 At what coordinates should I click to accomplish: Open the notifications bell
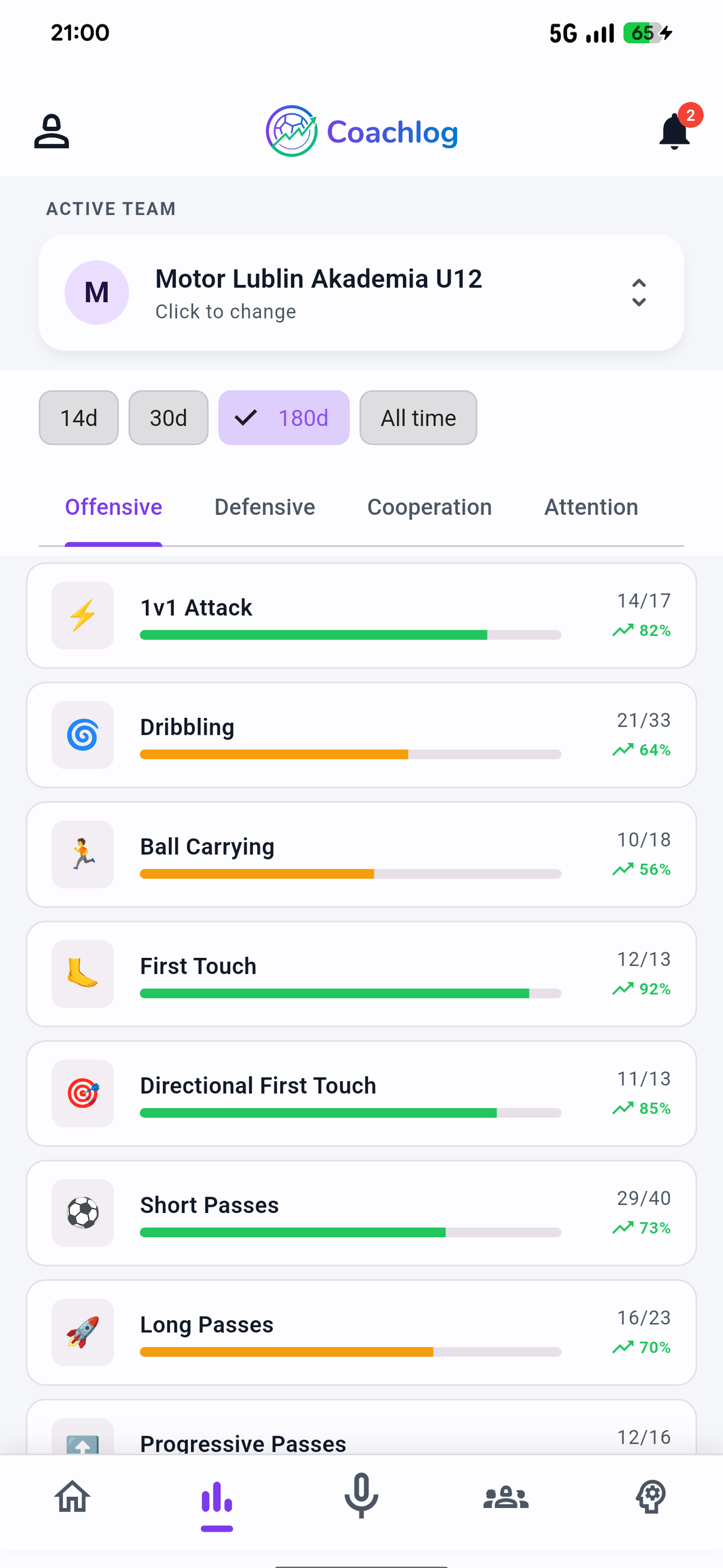click(674, 131)
